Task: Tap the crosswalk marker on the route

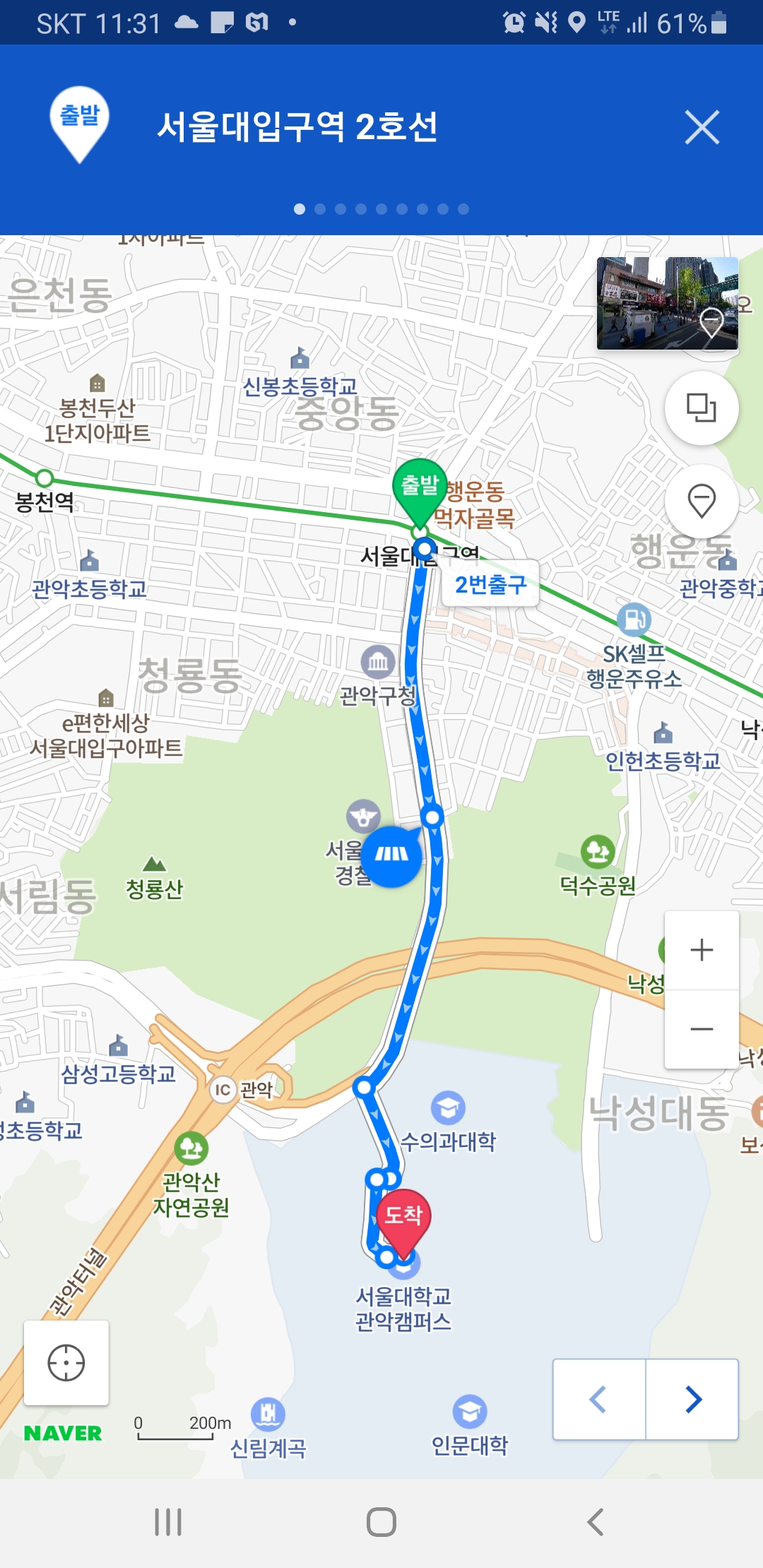Action: coord(391,855)
